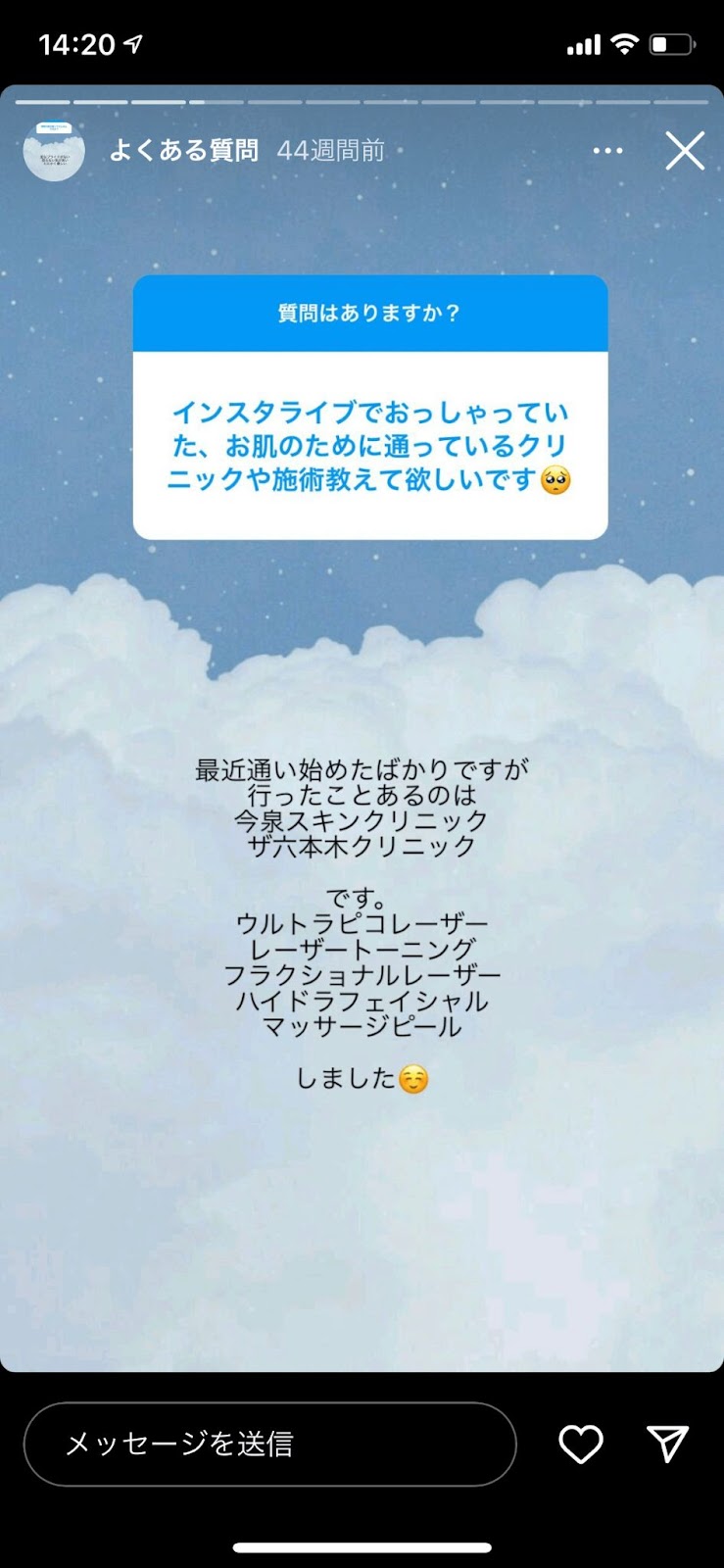724x1568 pixels.
Task: Like this story with the heart
Action: pos(581,1444)
